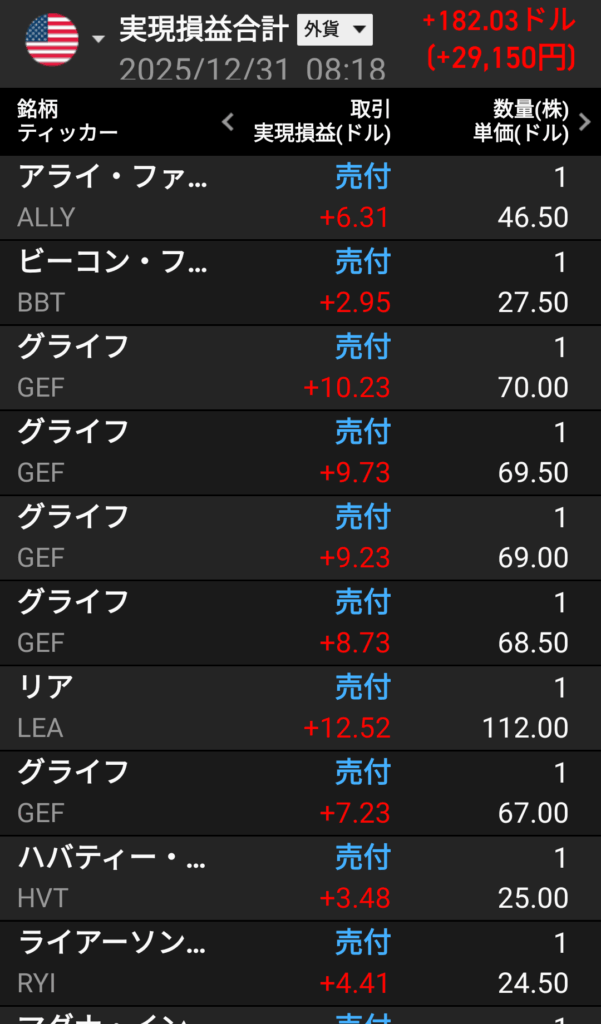
Task: Open the GEF row priced 68.50
Action: click(x=300, y=622)
